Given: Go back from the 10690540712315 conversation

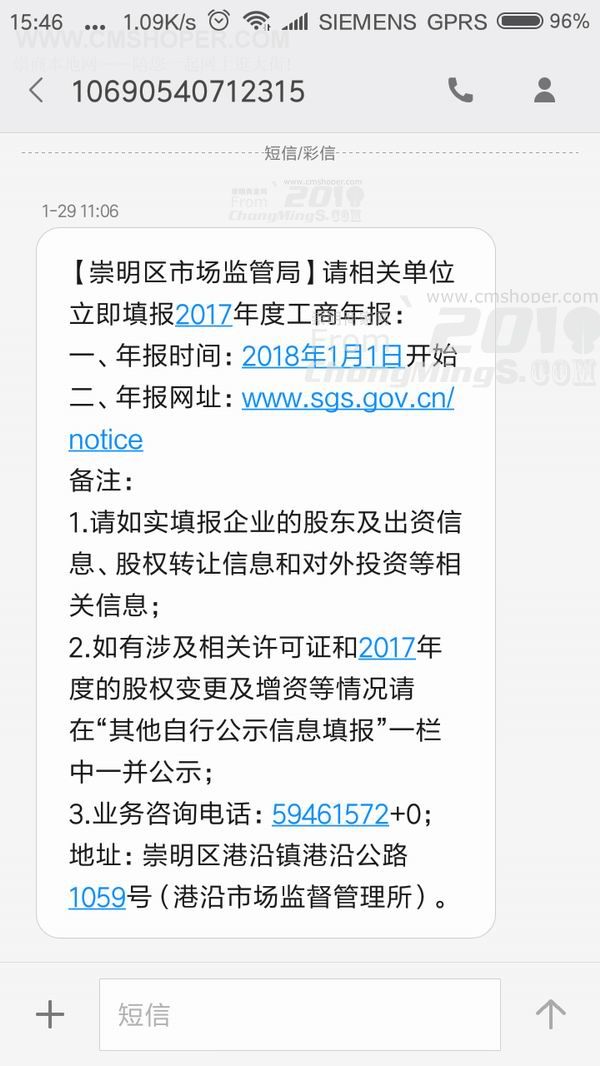Looking at the screenshot, I should coord(36,90).
